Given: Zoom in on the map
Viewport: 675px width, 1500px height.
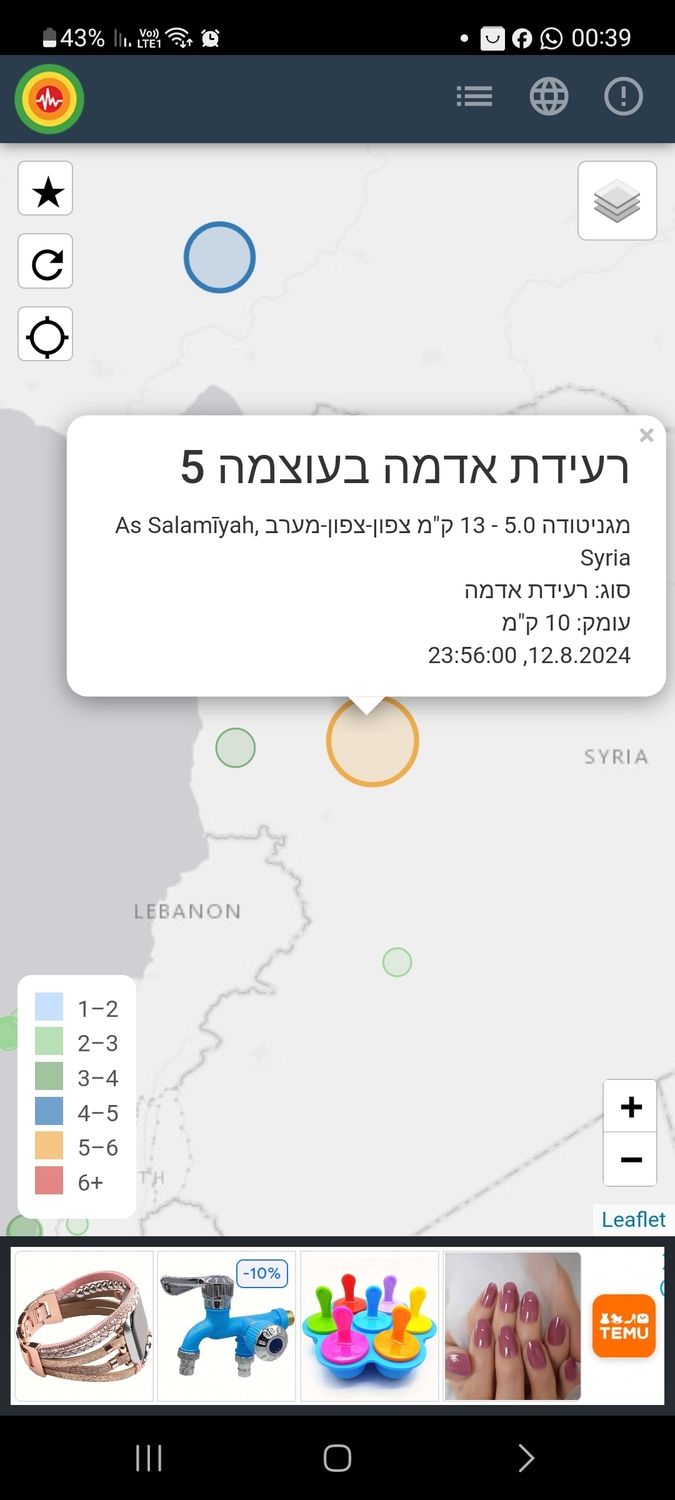Looking at the screenshot, I should 630,1107.
